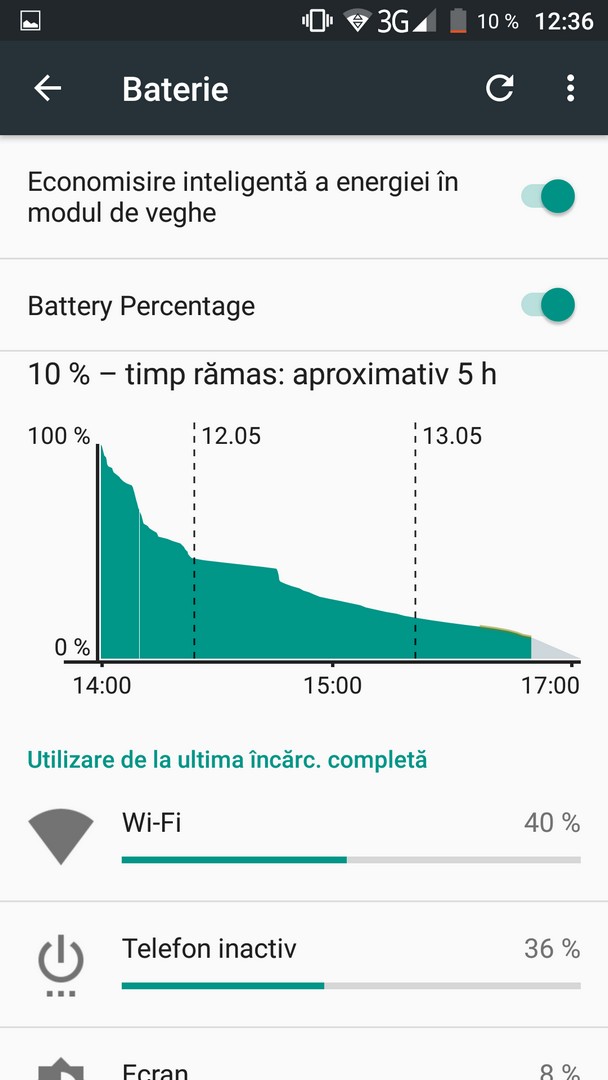Screen dimensions: 608x1080
Task: Open Ecran battery usage details
Action: 304,1055
